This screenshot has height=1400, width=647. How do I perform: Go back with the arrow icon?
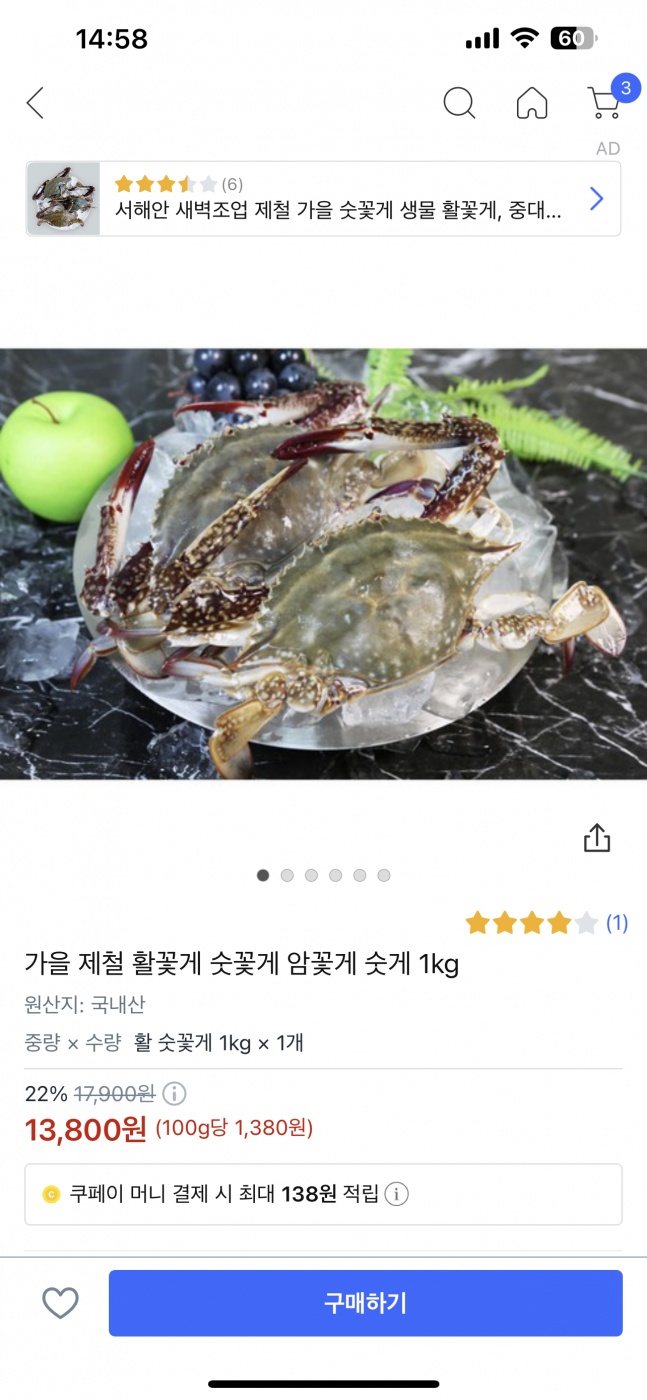(36, 103)
